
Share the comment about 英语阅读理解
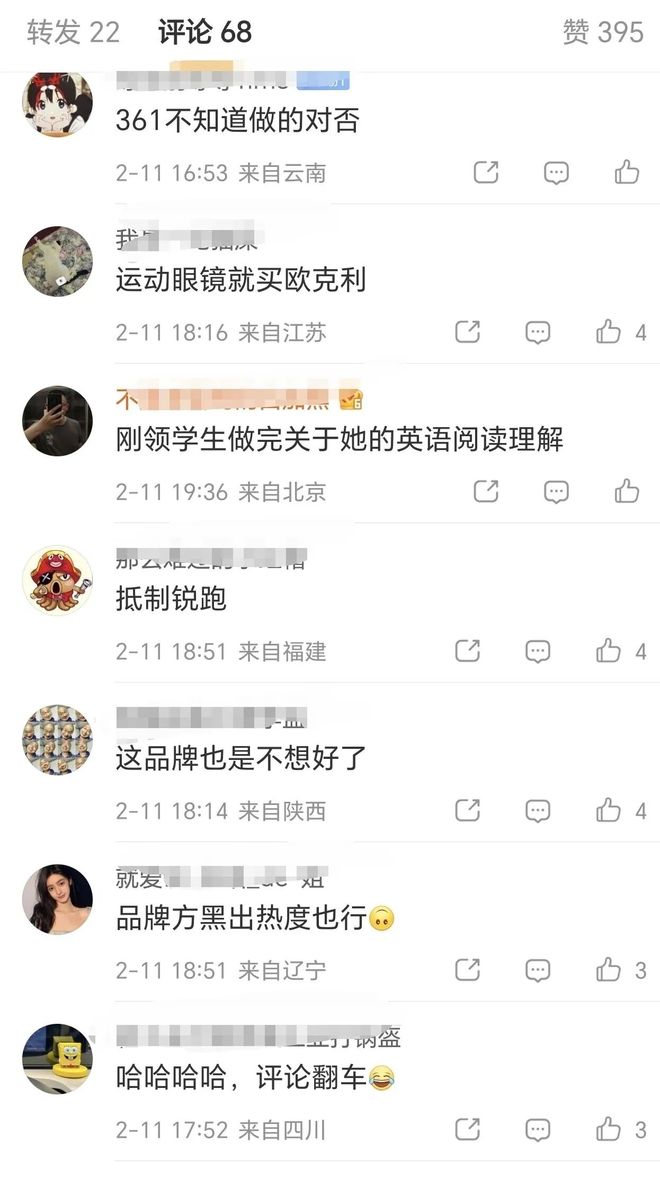tap(486, 491)
